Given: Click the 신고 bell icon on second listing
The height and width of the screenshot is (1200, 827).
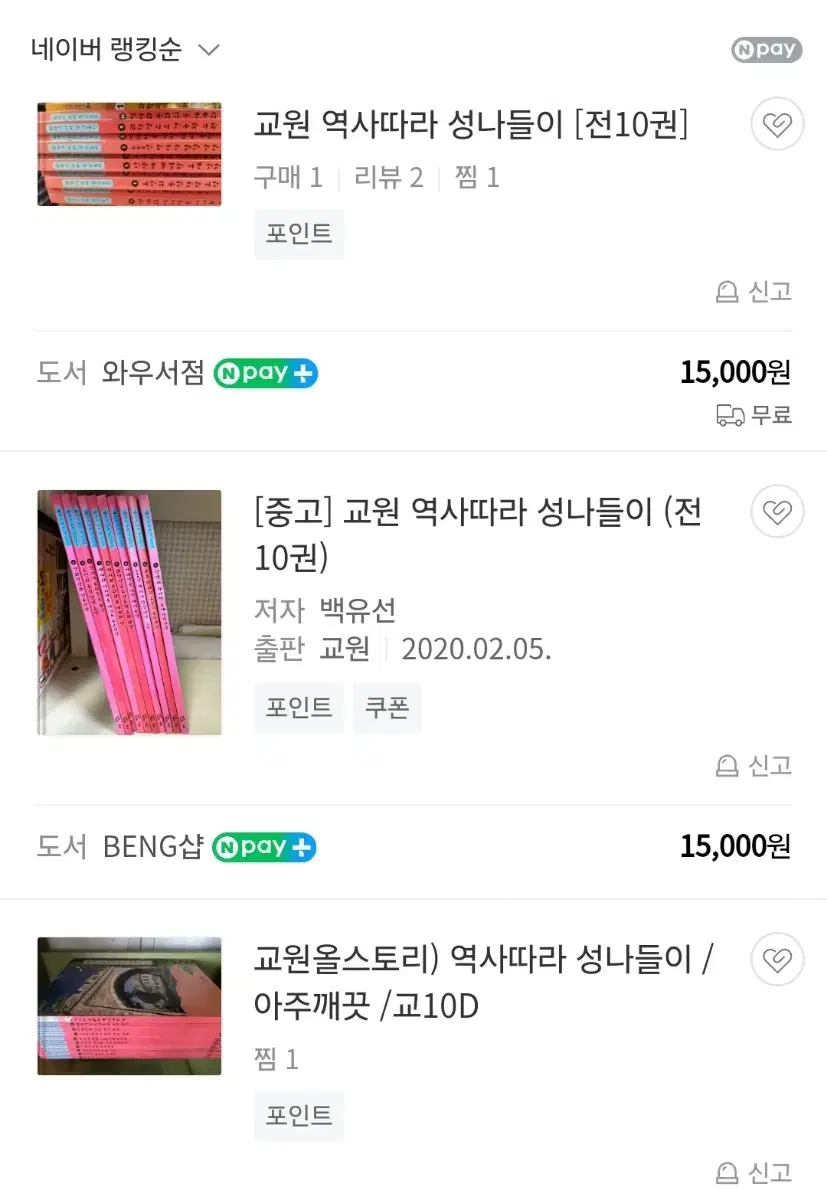Looking at the screenshot, I should coord(726,765).
